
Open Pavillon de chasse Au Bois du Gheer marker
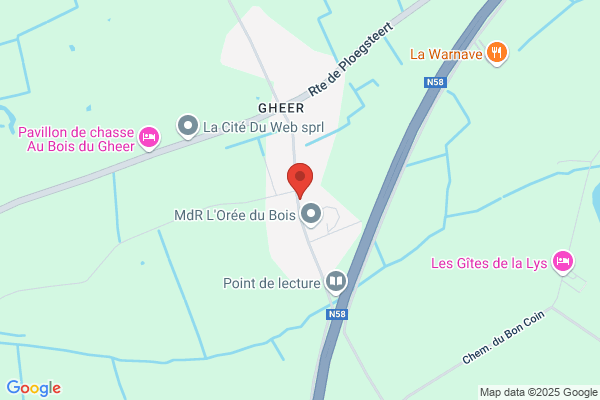coord(149,138)
